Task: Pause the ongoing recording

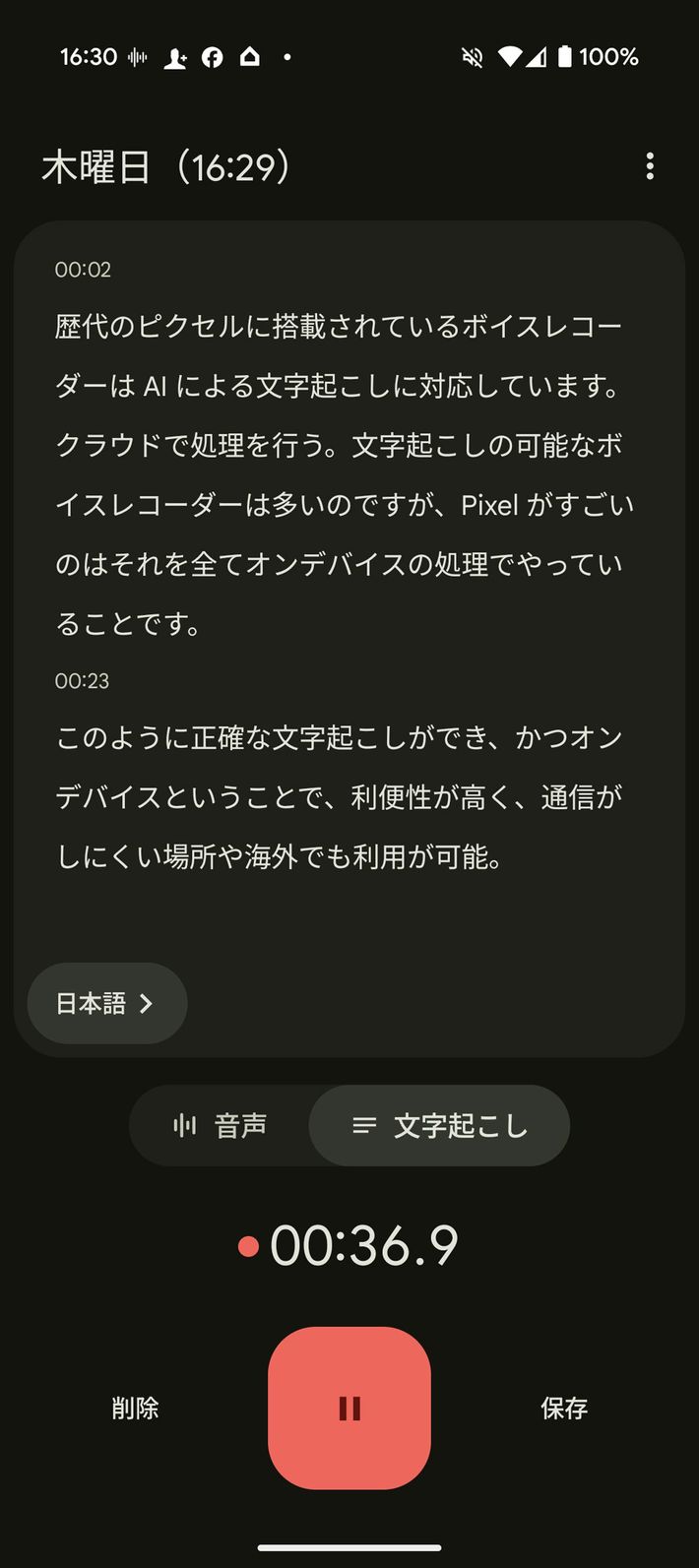Action: click(x=349, y=1408)
